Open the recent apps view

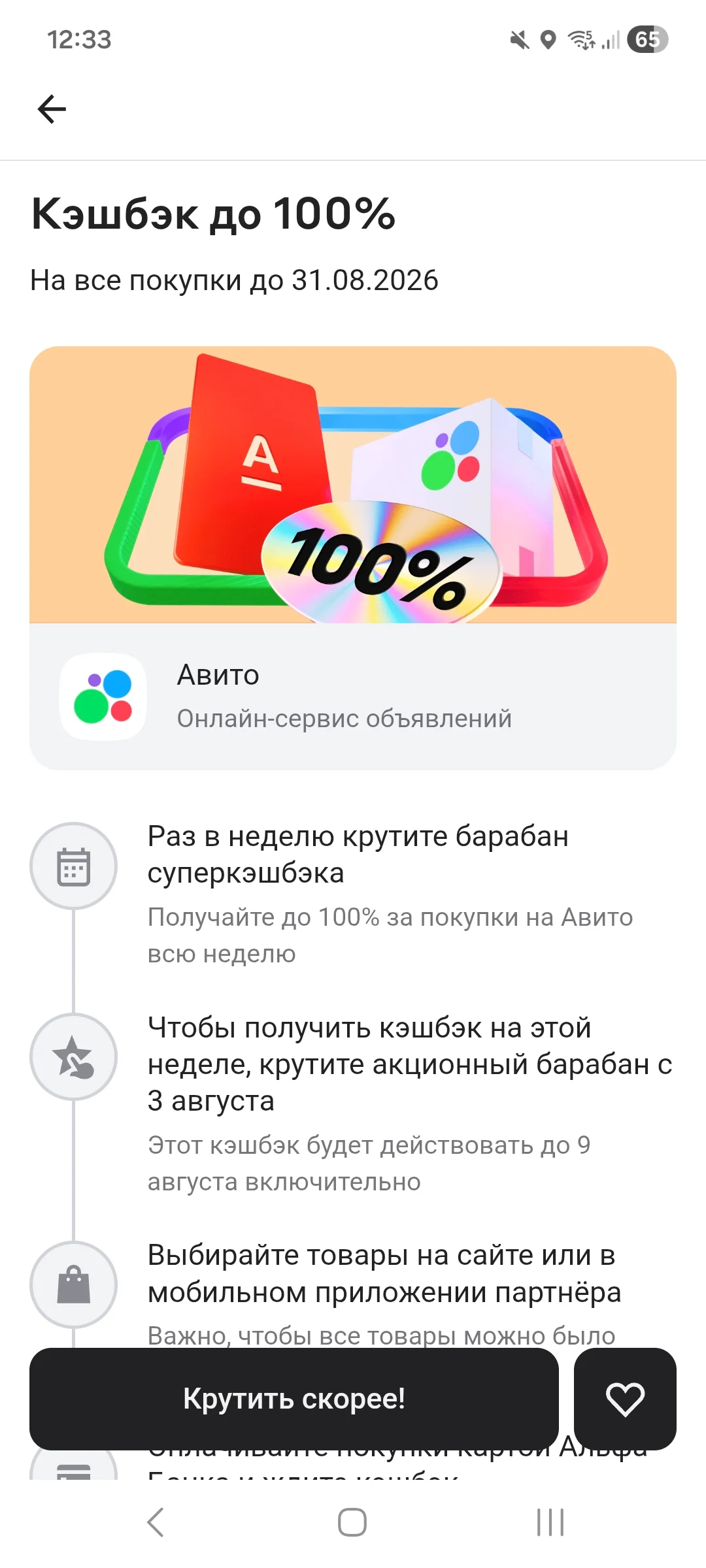tap(550, 1522)
